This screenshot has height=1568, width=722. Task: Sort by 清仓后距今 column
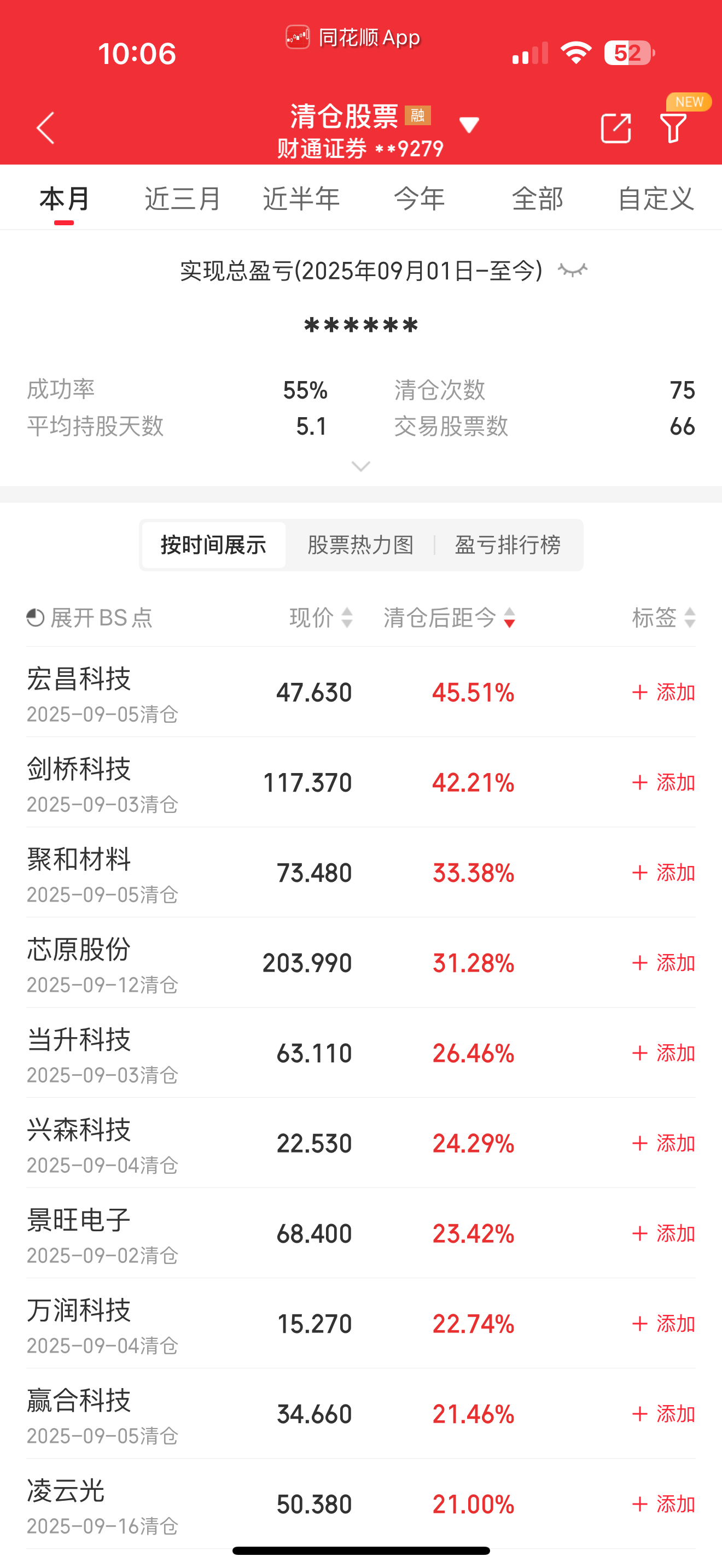click(x=449, y=618)
